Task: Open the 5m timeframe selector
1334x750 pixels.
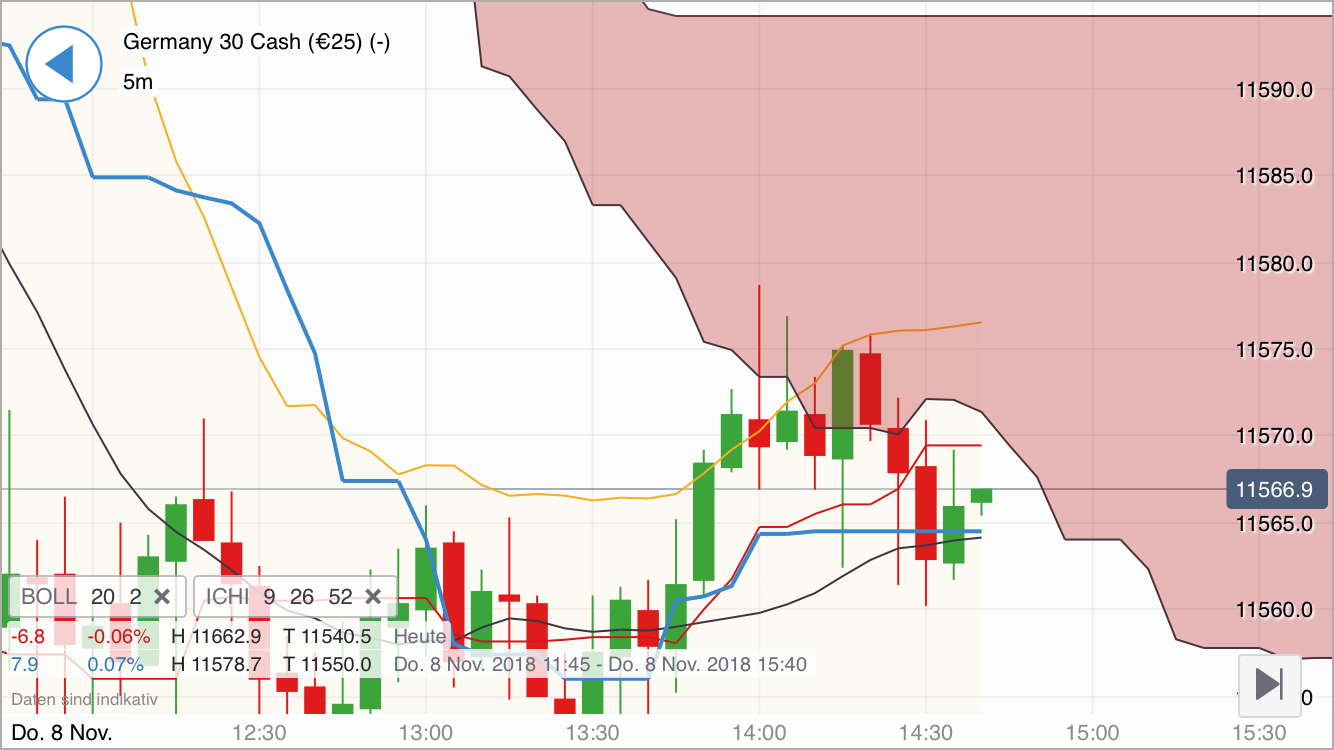Action: click(x=138, y=82)
